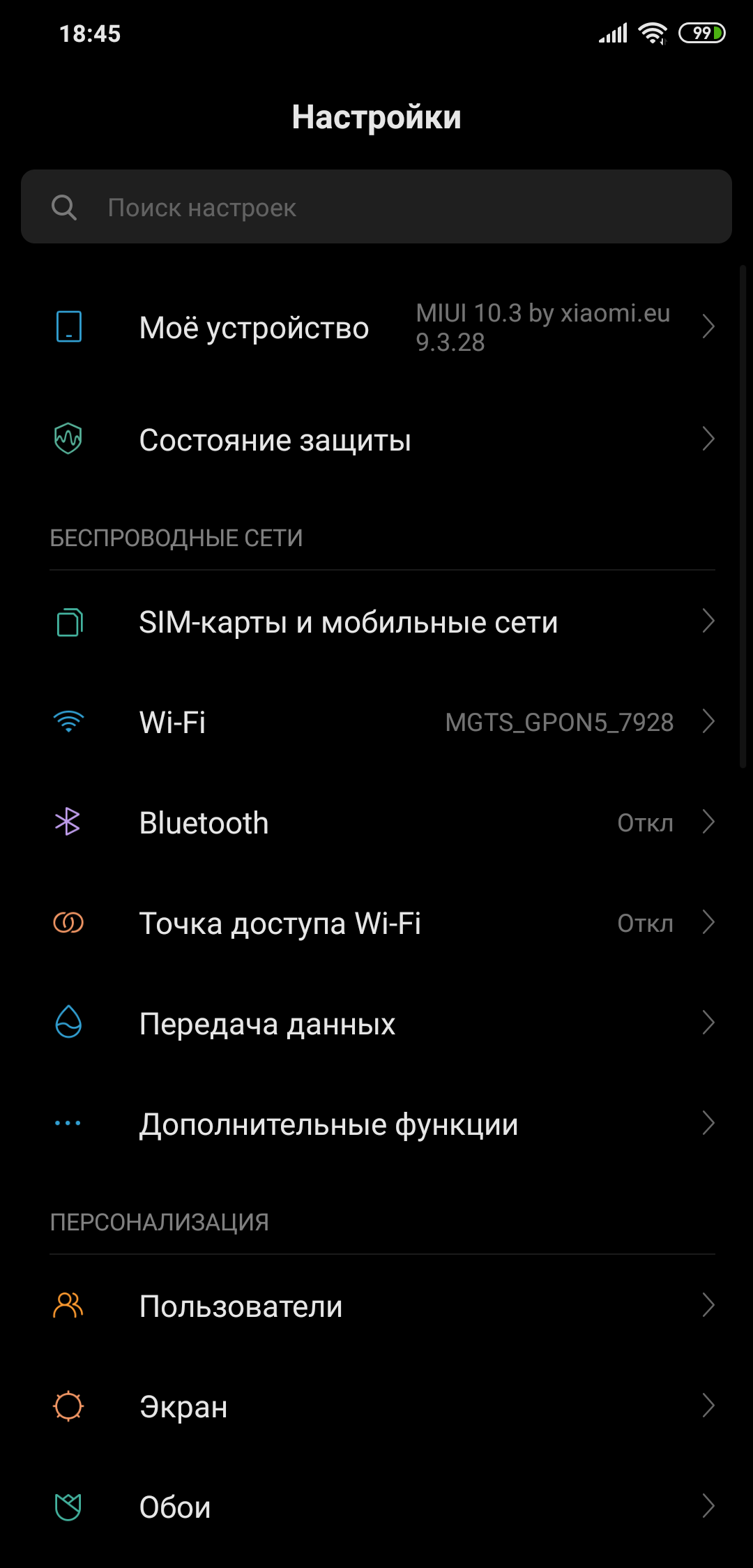Tap the settings search field
Viewport: 753px width, 1568px height.
coord(376,206)
